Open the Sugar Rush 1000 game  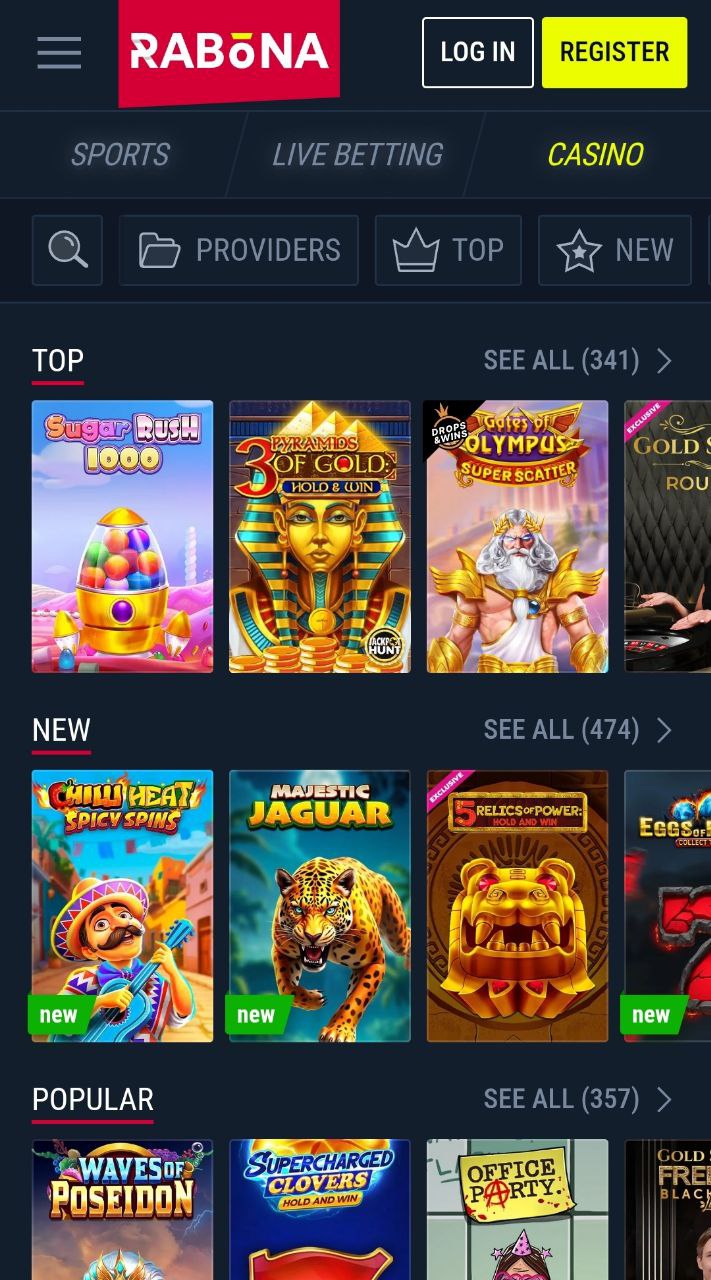click(x=123, y=537)
